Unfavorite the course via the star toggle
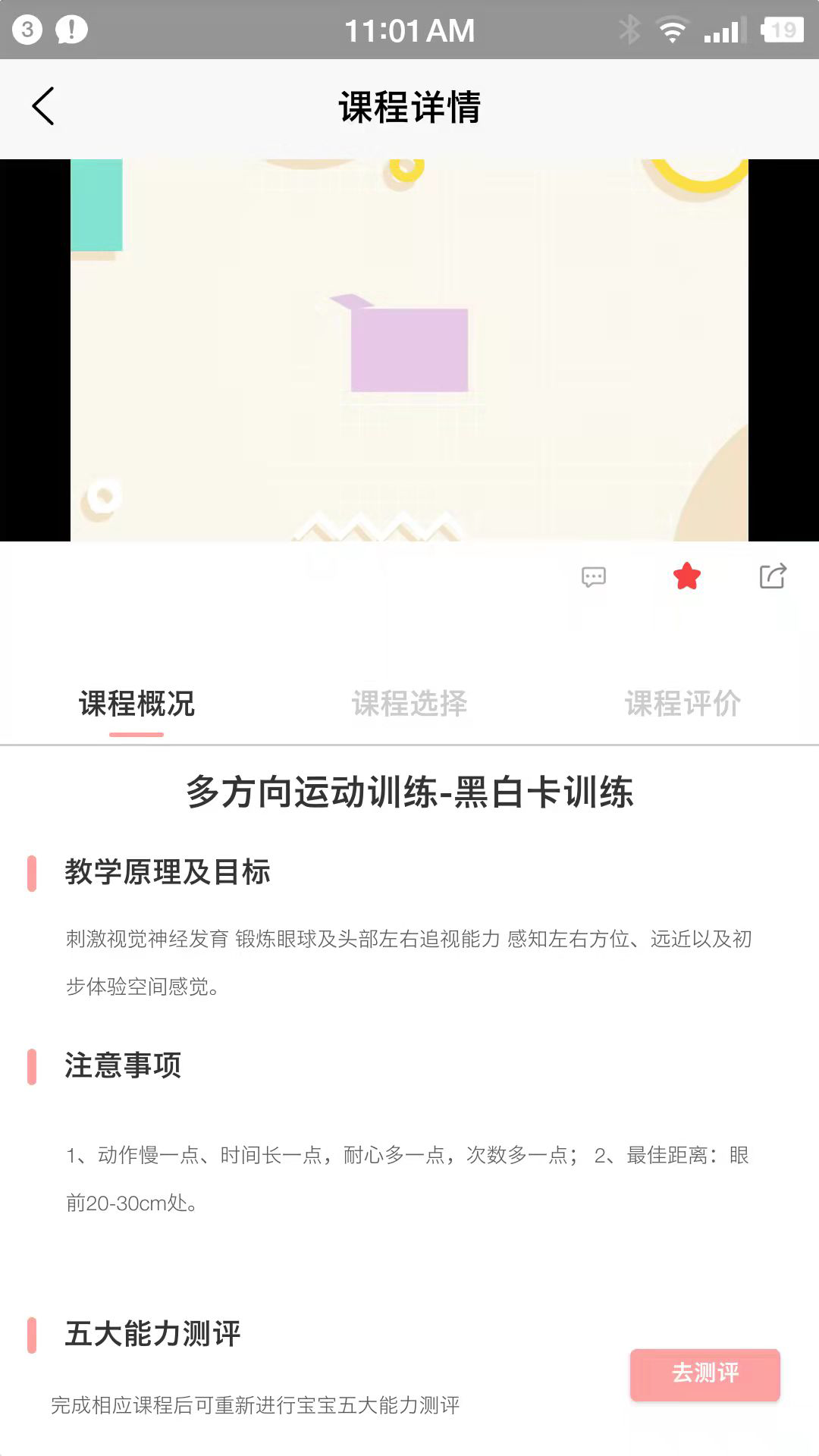Image resolution: width=819 pixels, height=1456 pixels. [686, 577]
